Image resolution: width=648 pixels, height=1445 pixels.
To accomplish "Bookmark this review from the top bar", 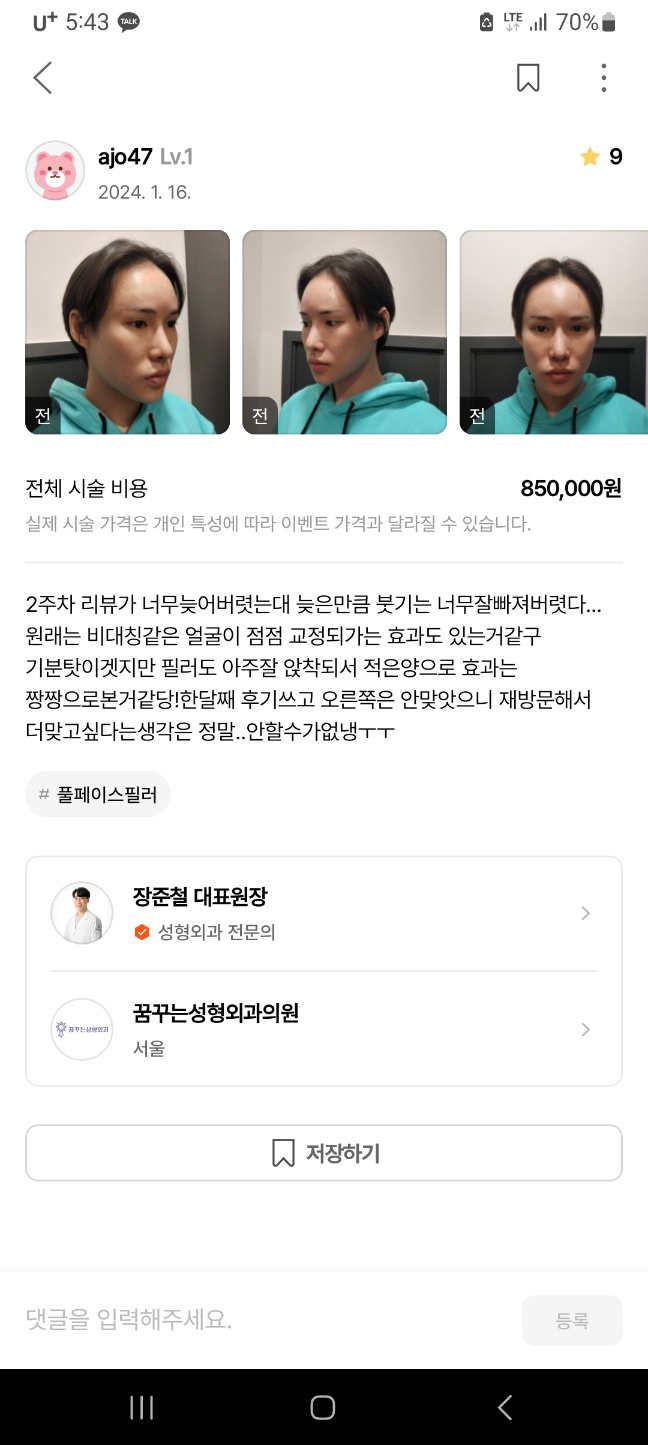I will (x=528, y=78).
